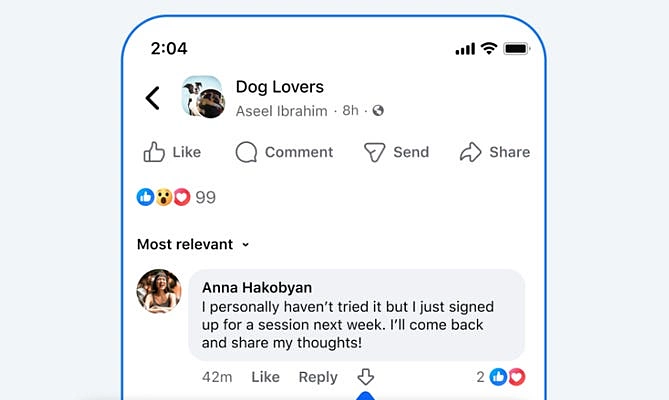This screenshot has height=400, width=669.
Task: View Aseel Ibrahim's profile
Action: (282, 111)
